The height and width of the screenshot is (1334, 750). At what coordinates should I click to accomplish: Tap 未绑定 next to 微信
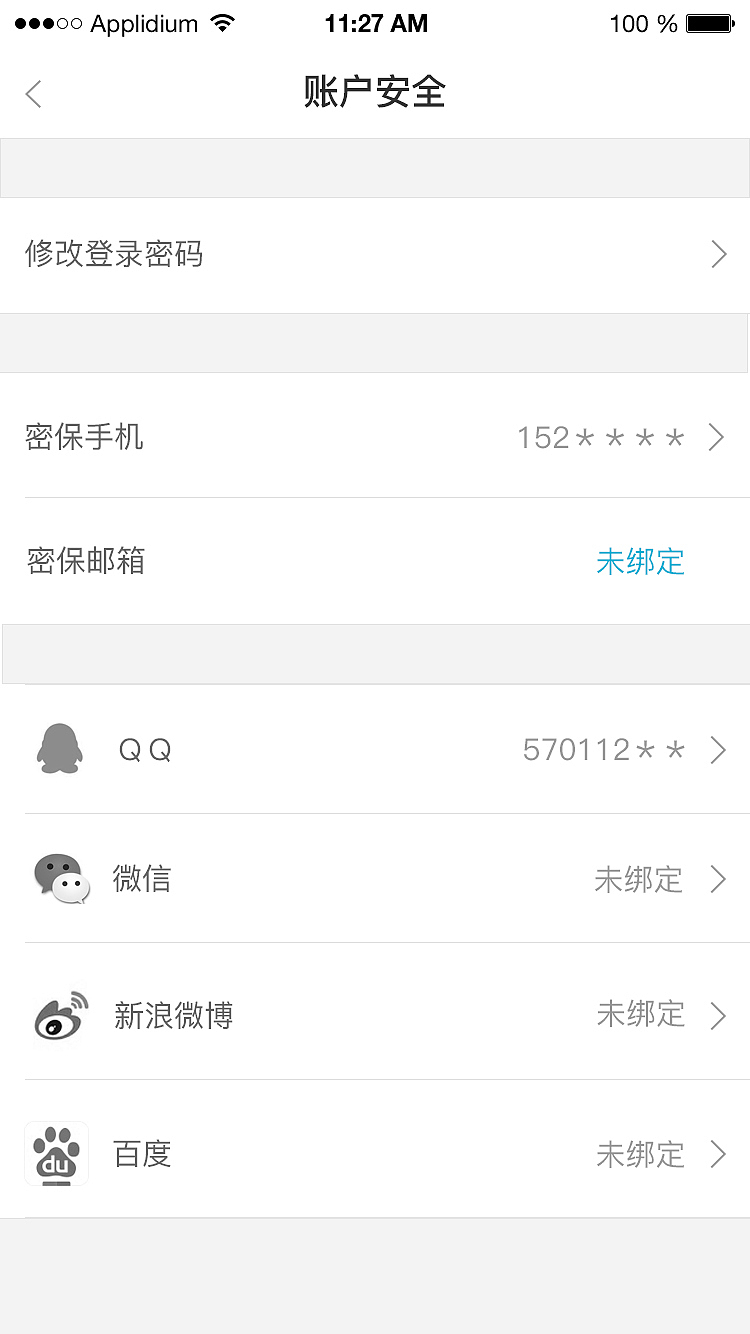click(638, 879)
